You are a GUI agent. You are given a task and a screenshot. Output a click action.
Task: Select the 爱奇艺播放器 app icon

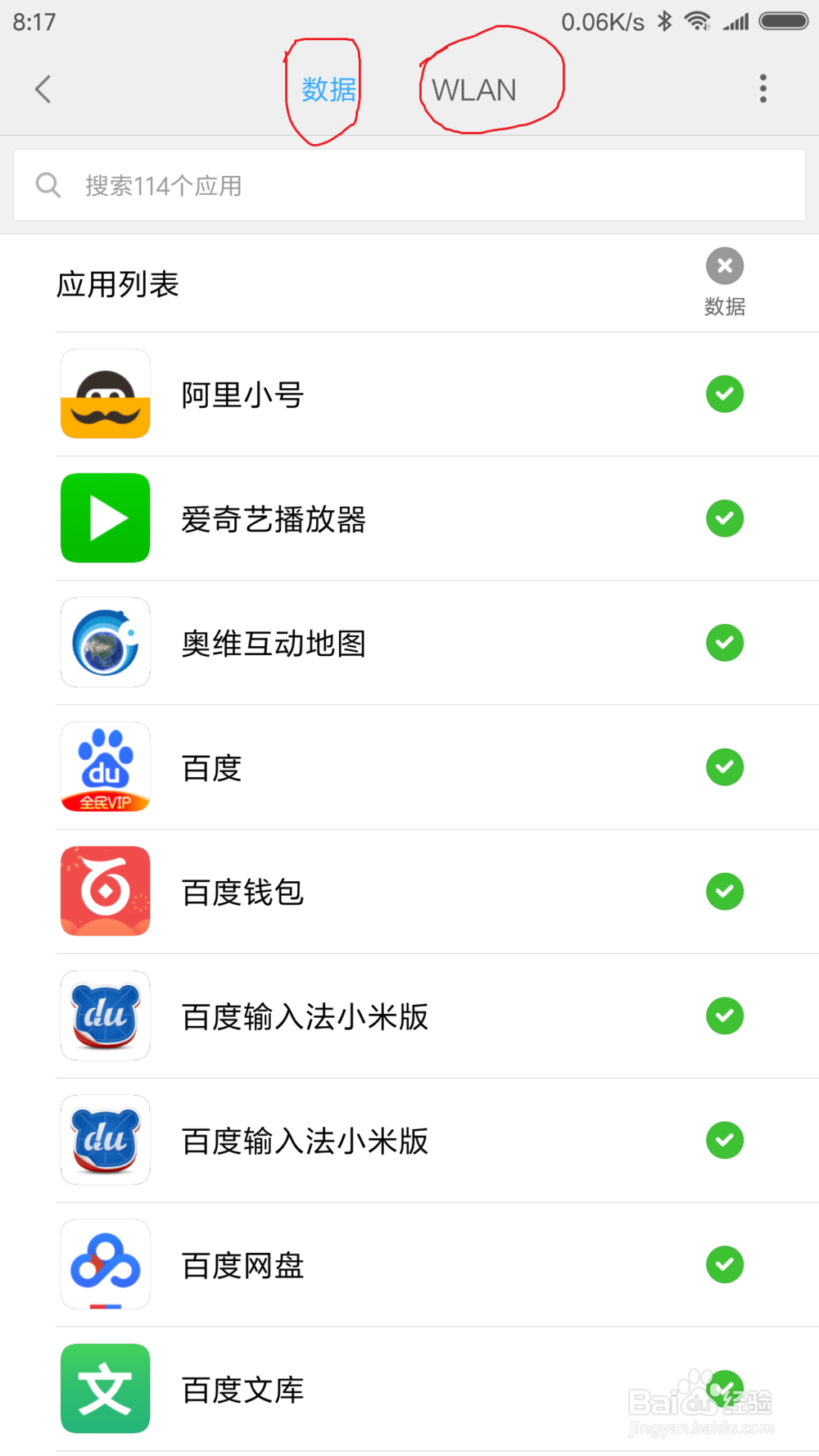(x=105, y=518)
